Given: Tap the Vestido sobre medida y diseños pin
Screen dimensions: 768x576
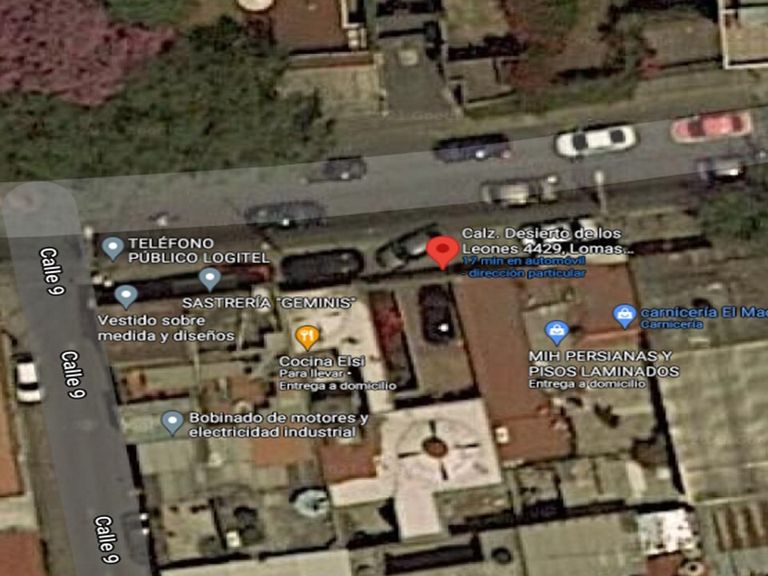Looking at the screenshot, I should pos(126,297).
